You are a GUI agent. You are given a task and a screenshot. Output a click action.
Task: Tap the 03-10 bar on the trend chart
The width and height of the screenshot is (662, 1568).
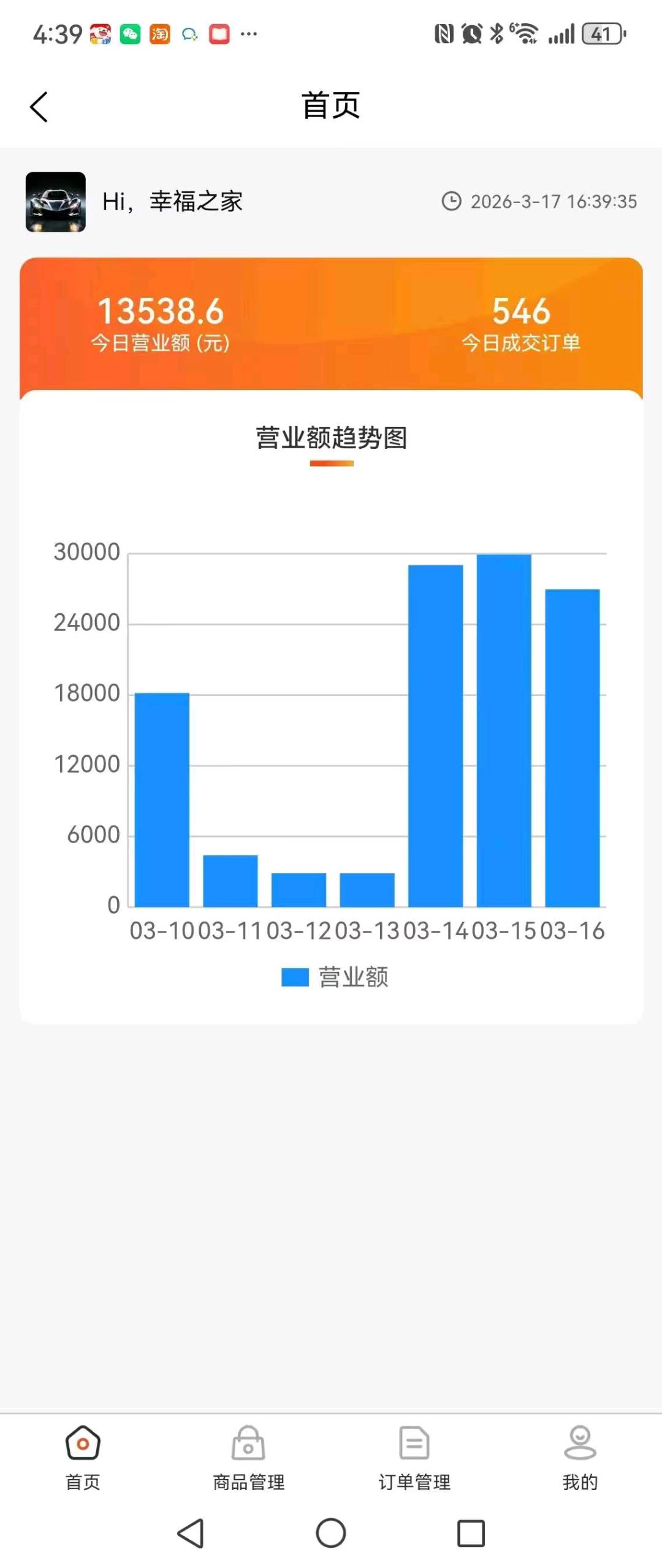161,797
